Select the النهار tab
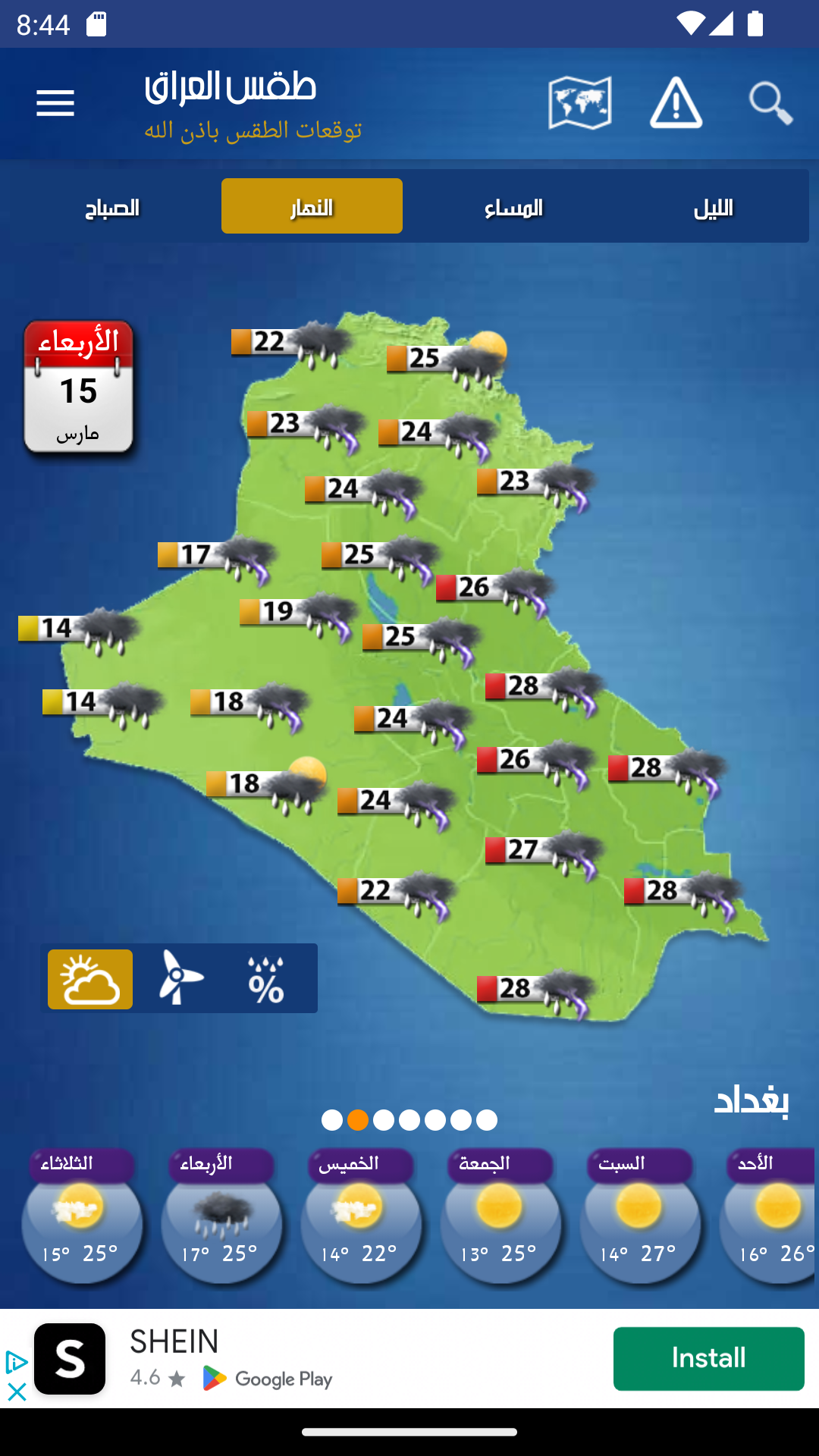Viewport: 819px width, 1456px height. (x=312, y=206)
